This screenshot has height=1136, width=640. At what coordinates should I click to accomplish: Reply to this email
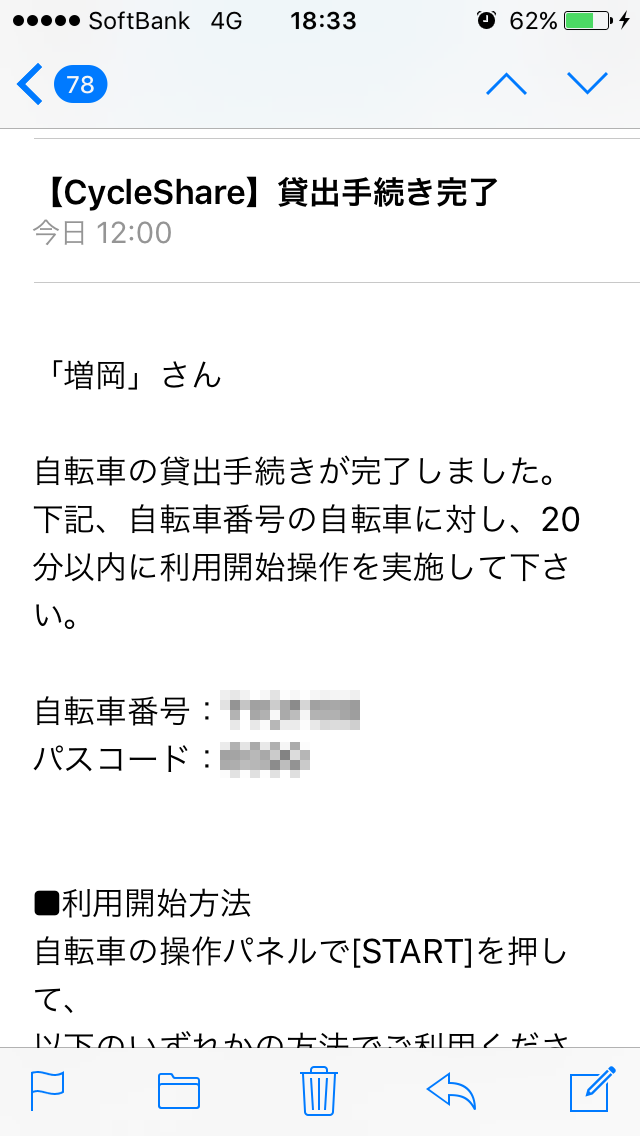point(450,1090)
